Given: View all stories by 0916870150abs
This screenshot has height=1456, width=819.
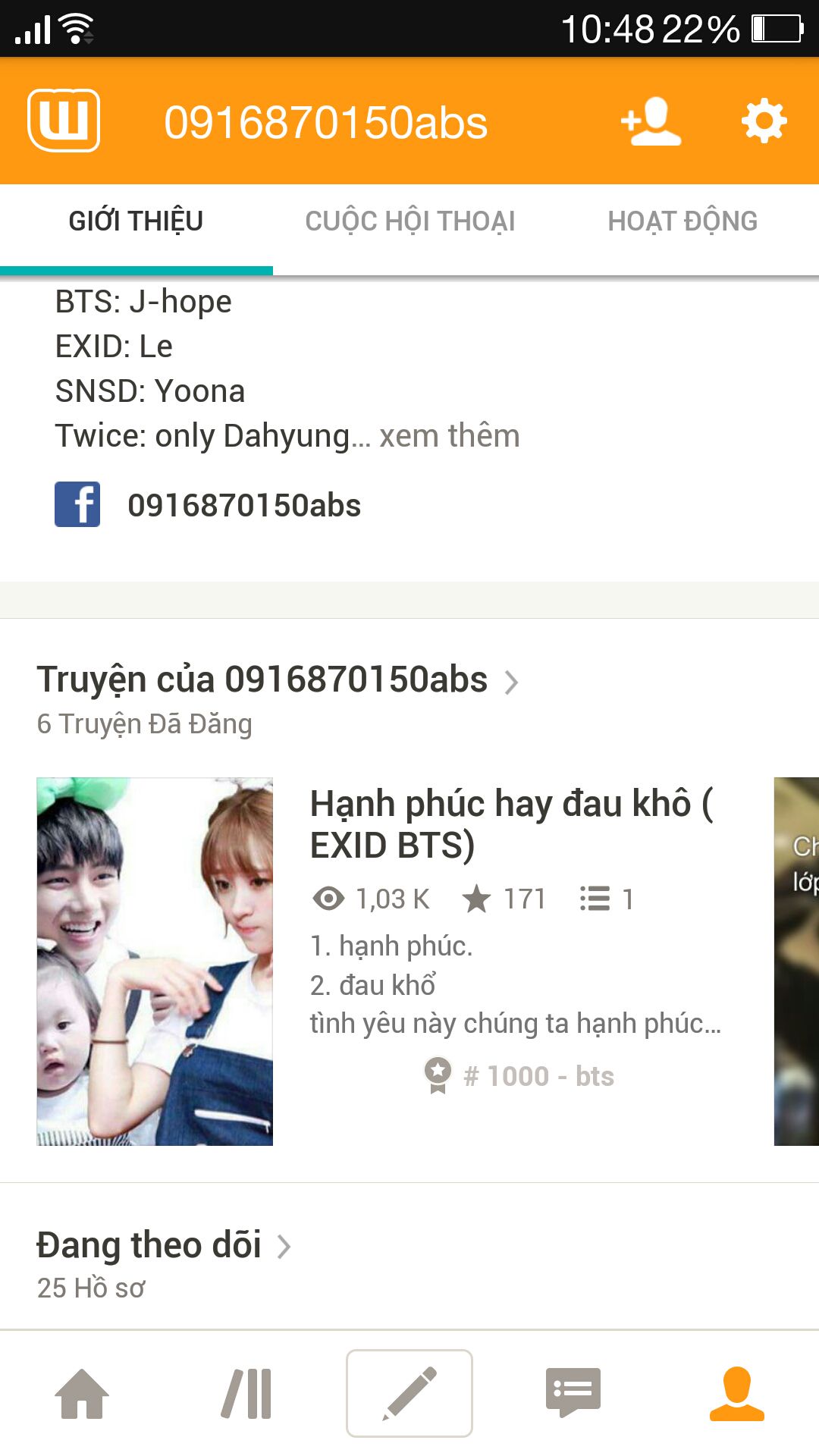Looking at the screenshot, I should (278, 680).
